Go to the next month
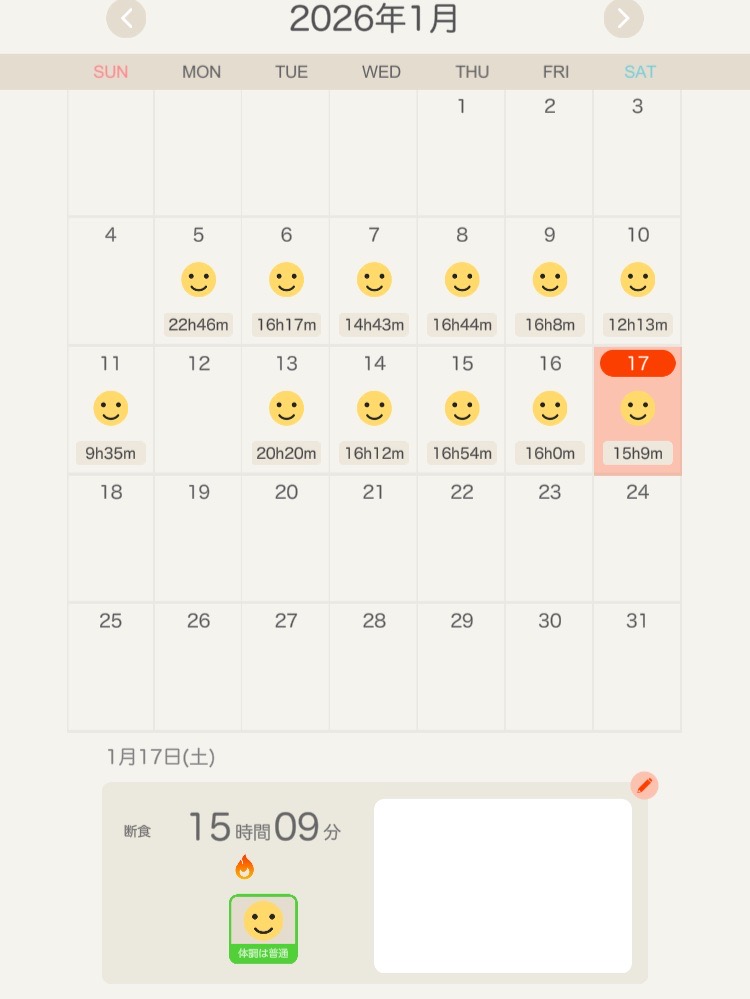Viewport: 750px width, 999px height. (x=623, y=18)
